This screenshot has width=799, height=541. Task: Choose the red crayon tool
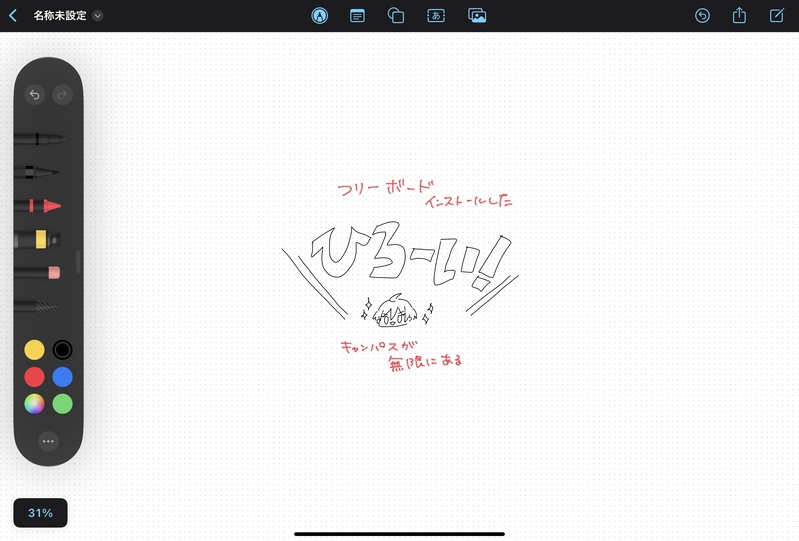[x=40, y=205]
